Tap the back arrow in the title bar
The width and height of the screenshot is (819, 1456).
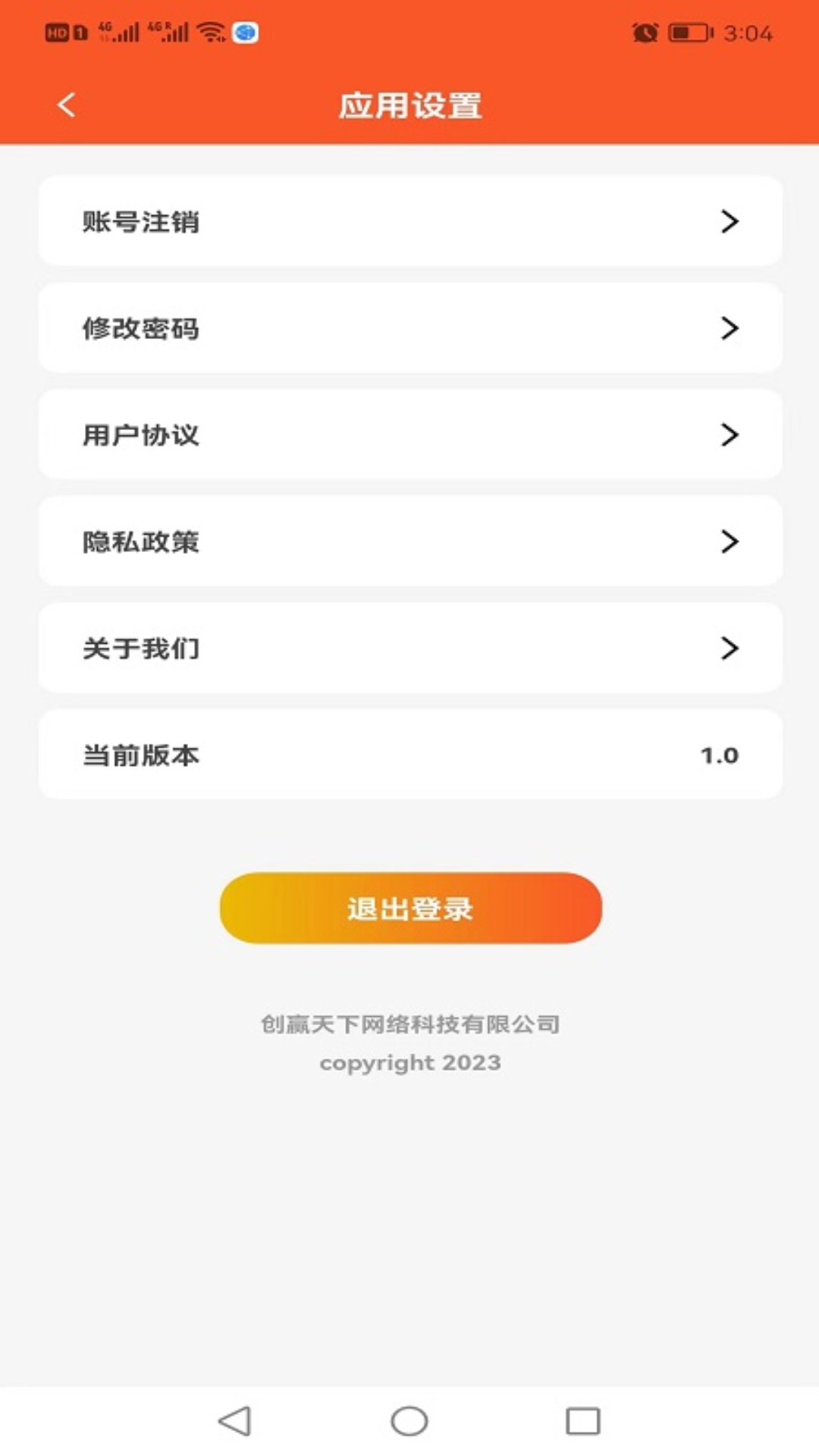66,104
